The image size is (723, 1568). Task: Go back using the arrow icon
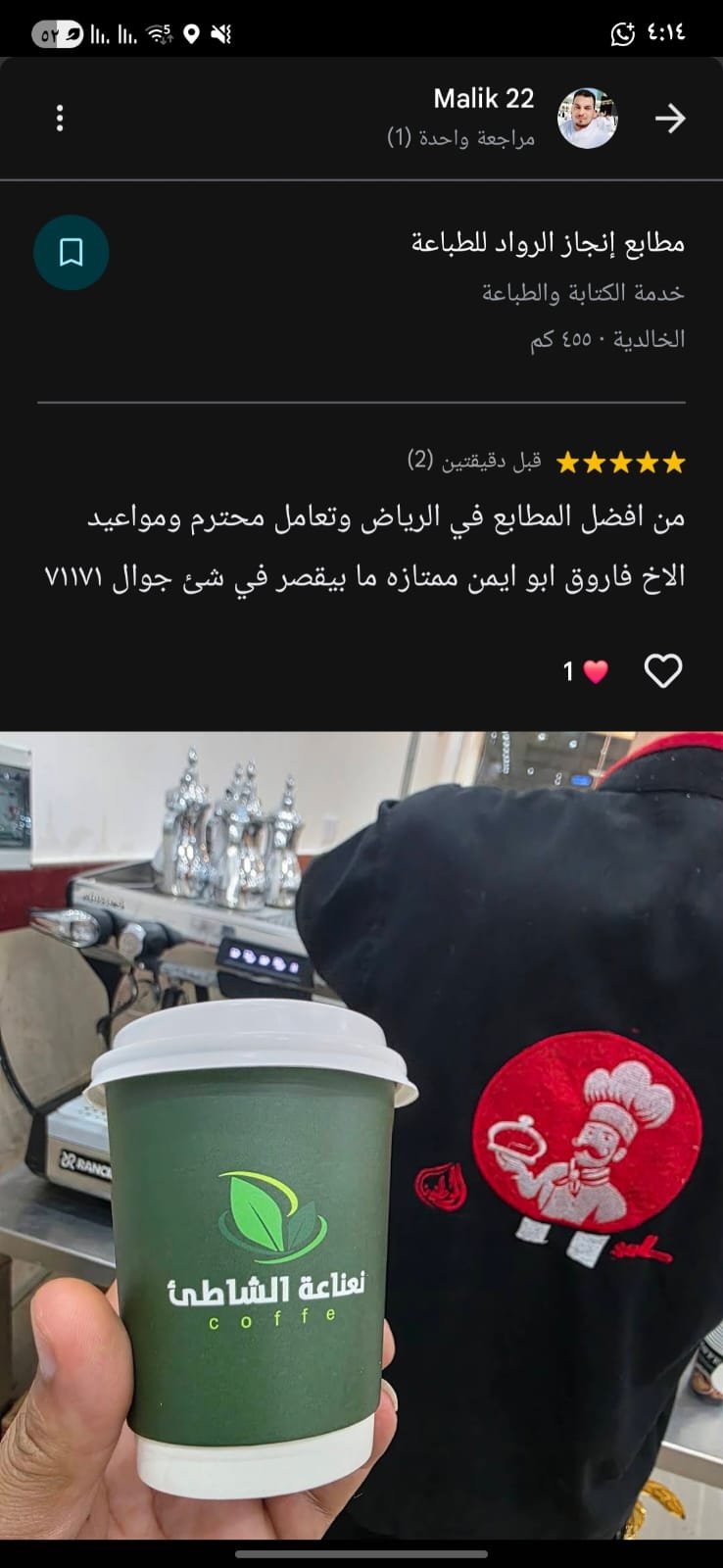(670, 119)
